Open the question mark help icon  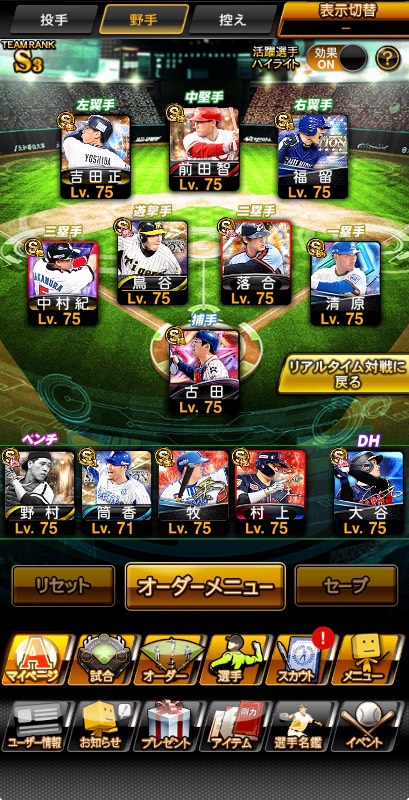click(388, 58)
